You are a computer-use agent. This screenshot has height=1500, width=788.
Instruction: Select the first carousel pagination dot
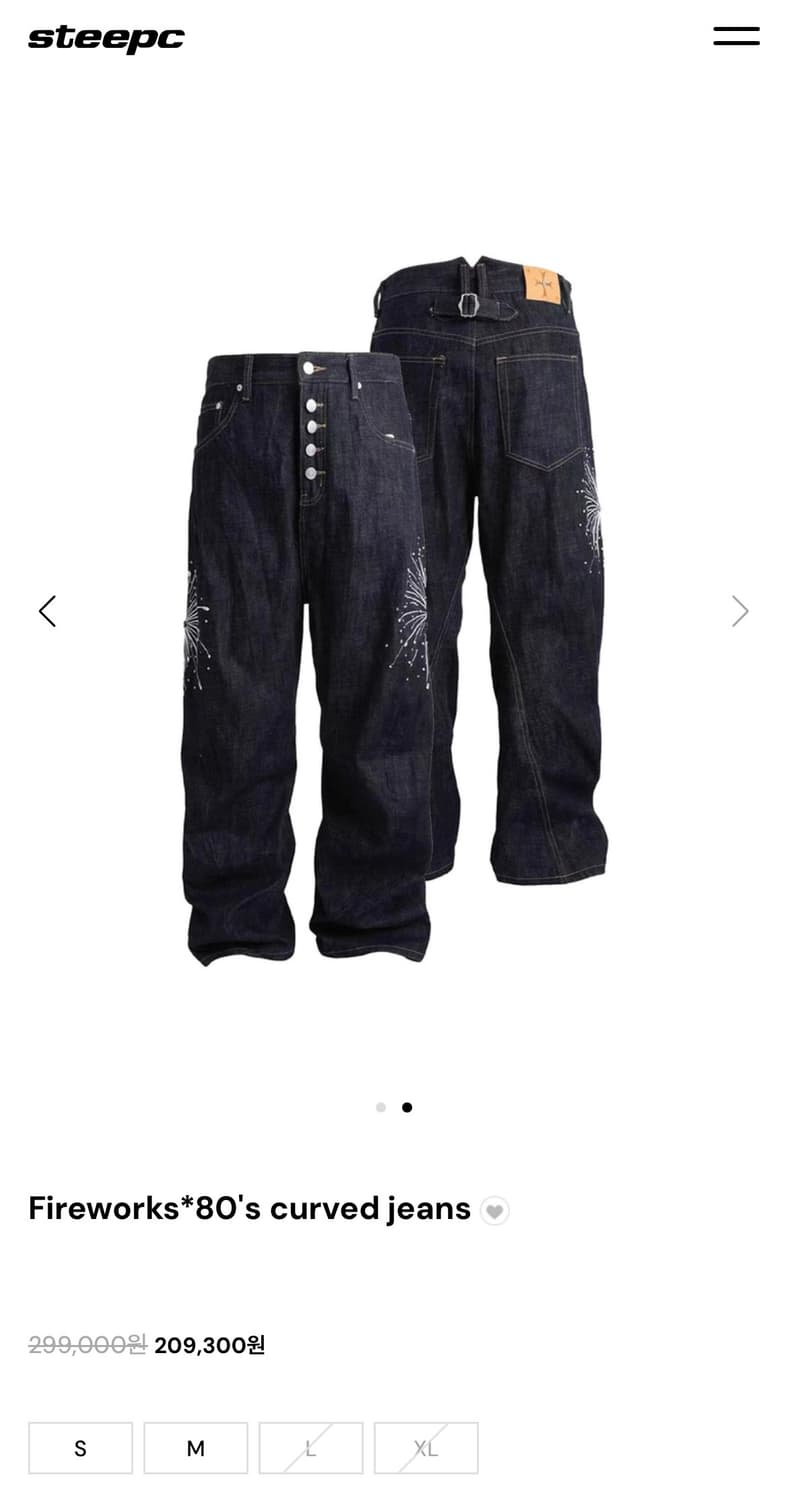[x=381, y=1107]
